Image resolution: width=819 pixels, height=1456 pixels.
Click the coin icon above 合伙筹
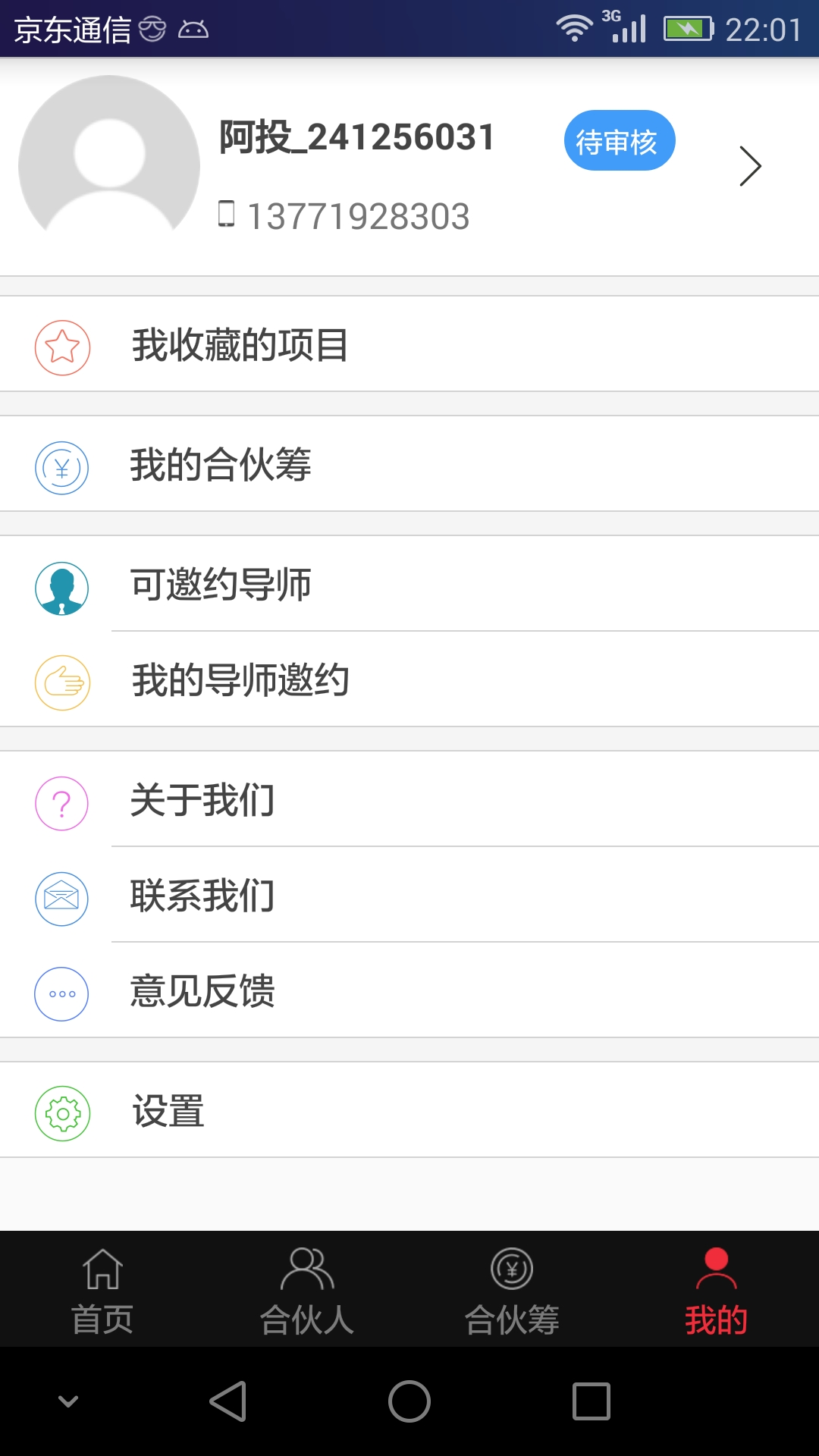[512, 1268]
